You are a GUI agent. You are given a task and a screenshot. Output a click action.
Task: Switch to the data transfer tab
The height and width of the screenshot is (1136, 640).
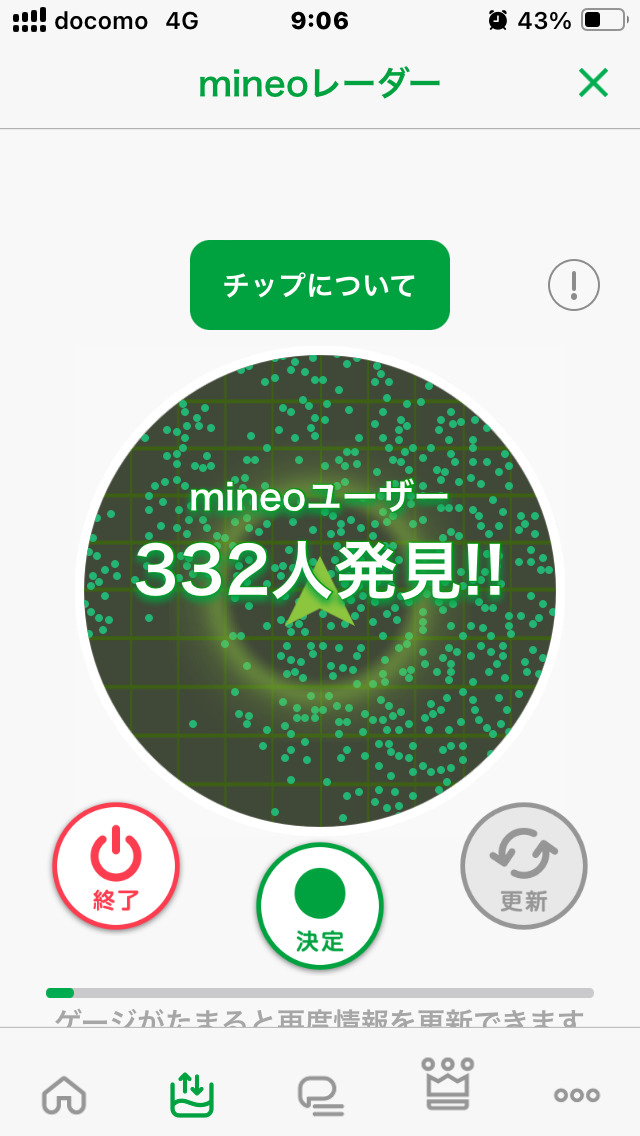[192, 1094]
